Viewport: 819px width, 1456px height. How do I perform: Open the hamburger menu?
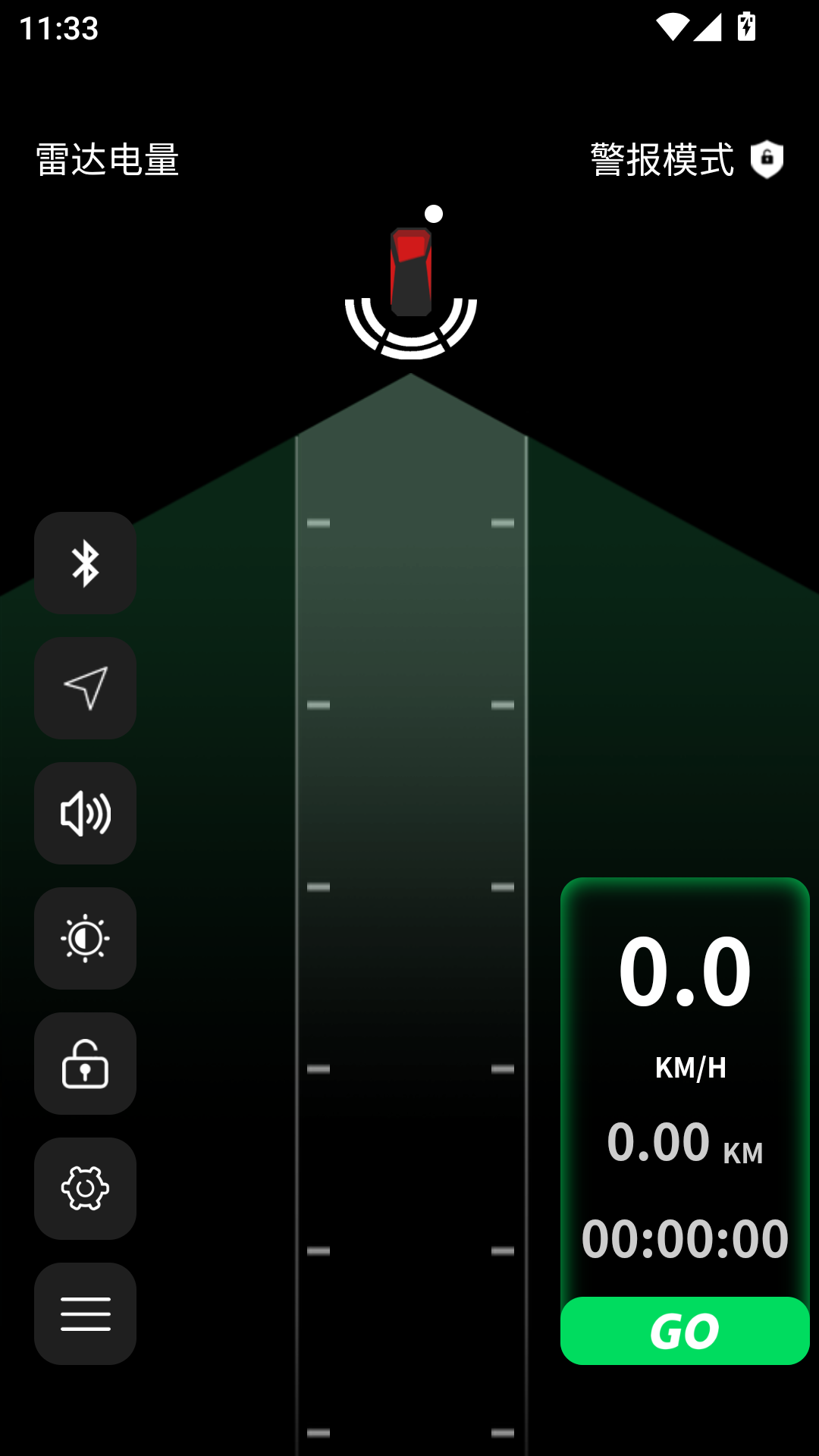(x=85, y=1314)
